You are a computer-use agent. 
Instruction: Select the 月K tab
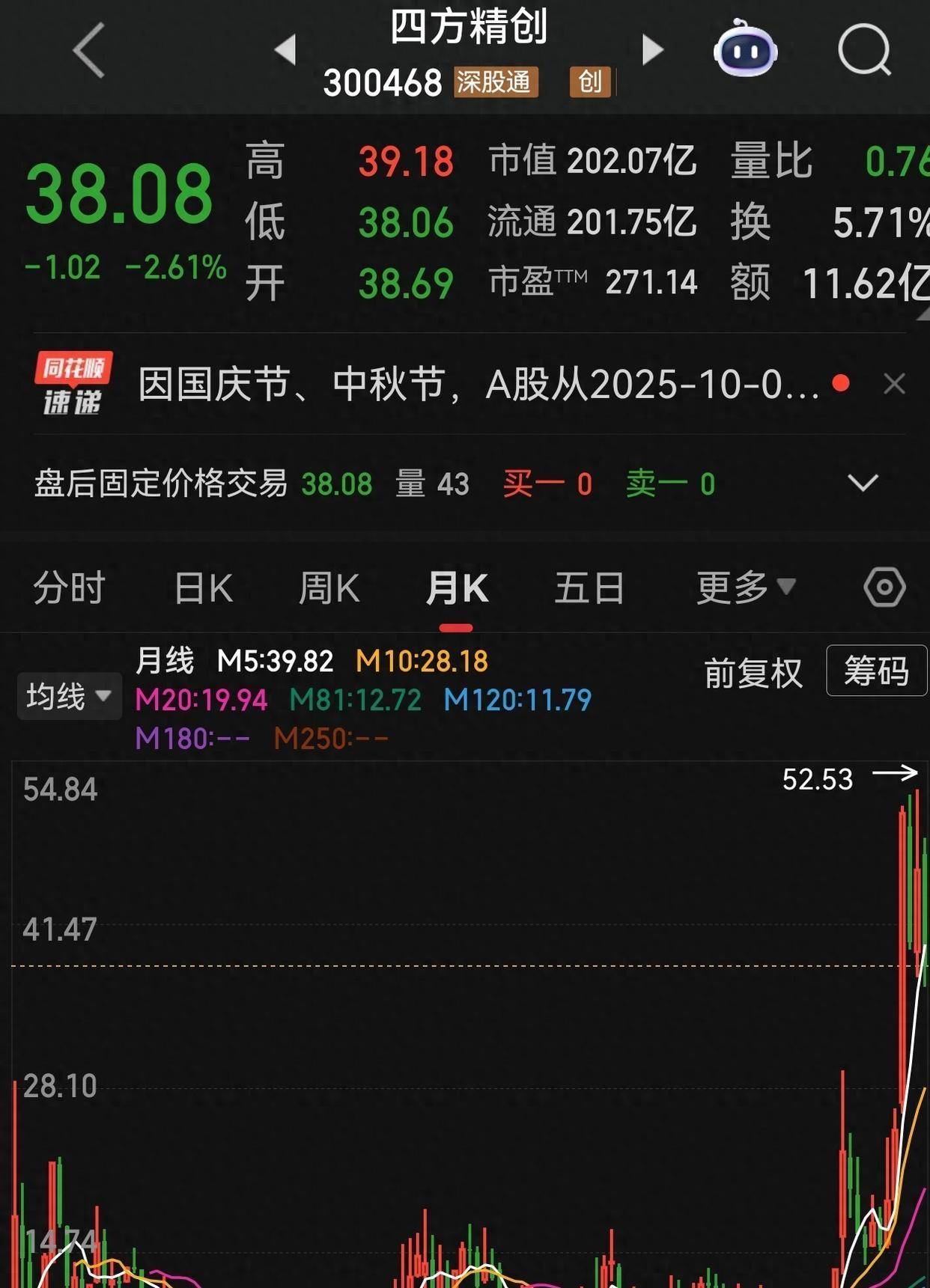click(456, 587)
